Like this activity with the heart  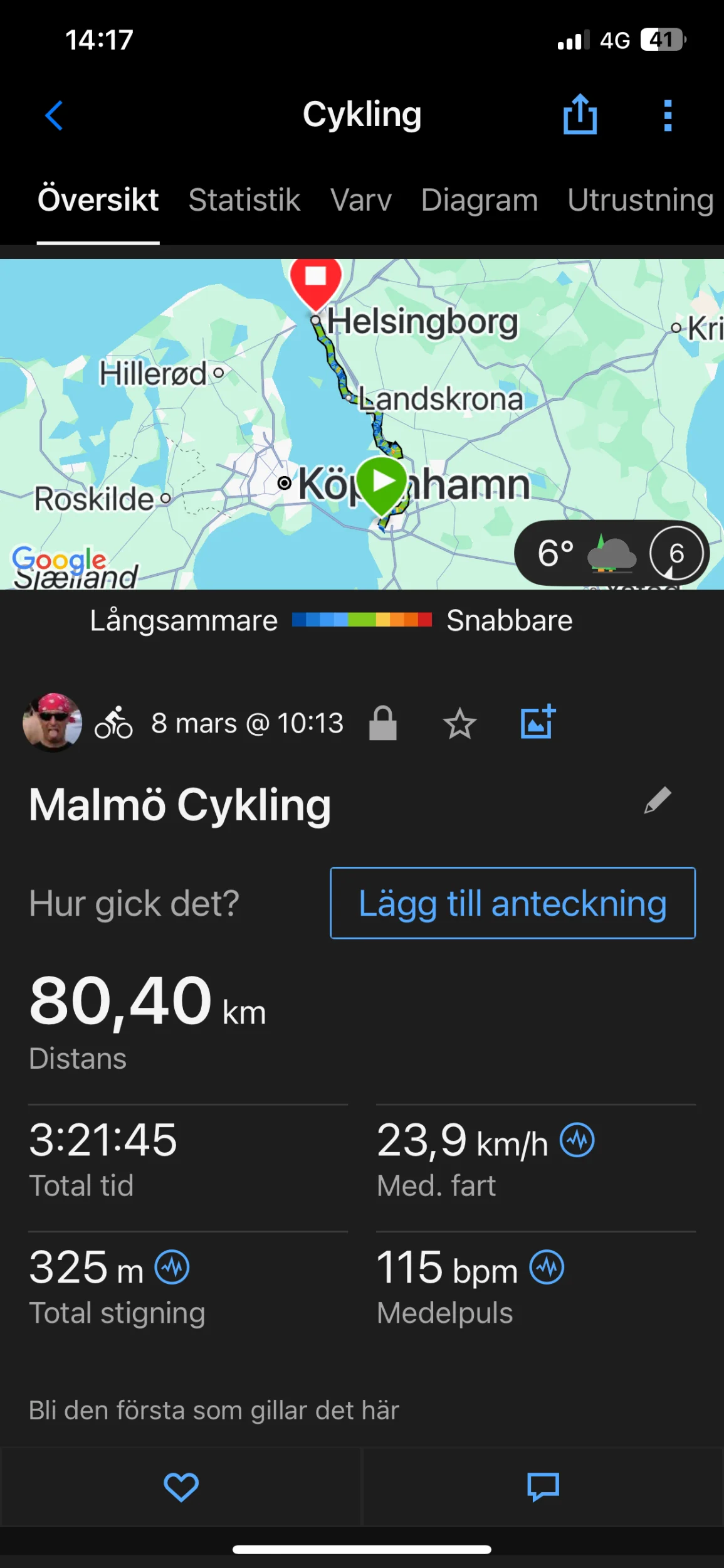pos(181,1487)
